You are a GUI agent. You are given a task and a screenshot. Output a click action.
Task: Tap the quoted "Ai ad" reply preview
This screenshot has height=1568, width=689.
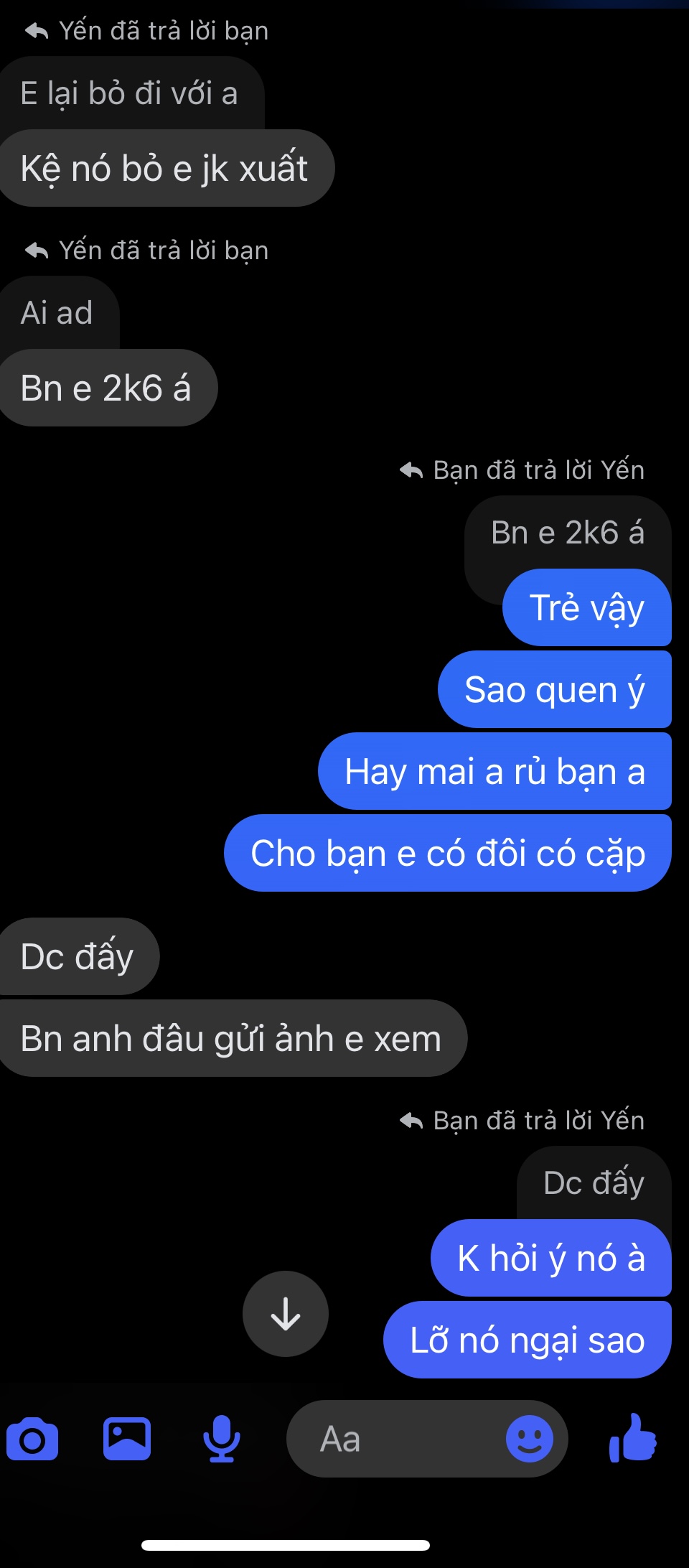[x=57, y=313]
